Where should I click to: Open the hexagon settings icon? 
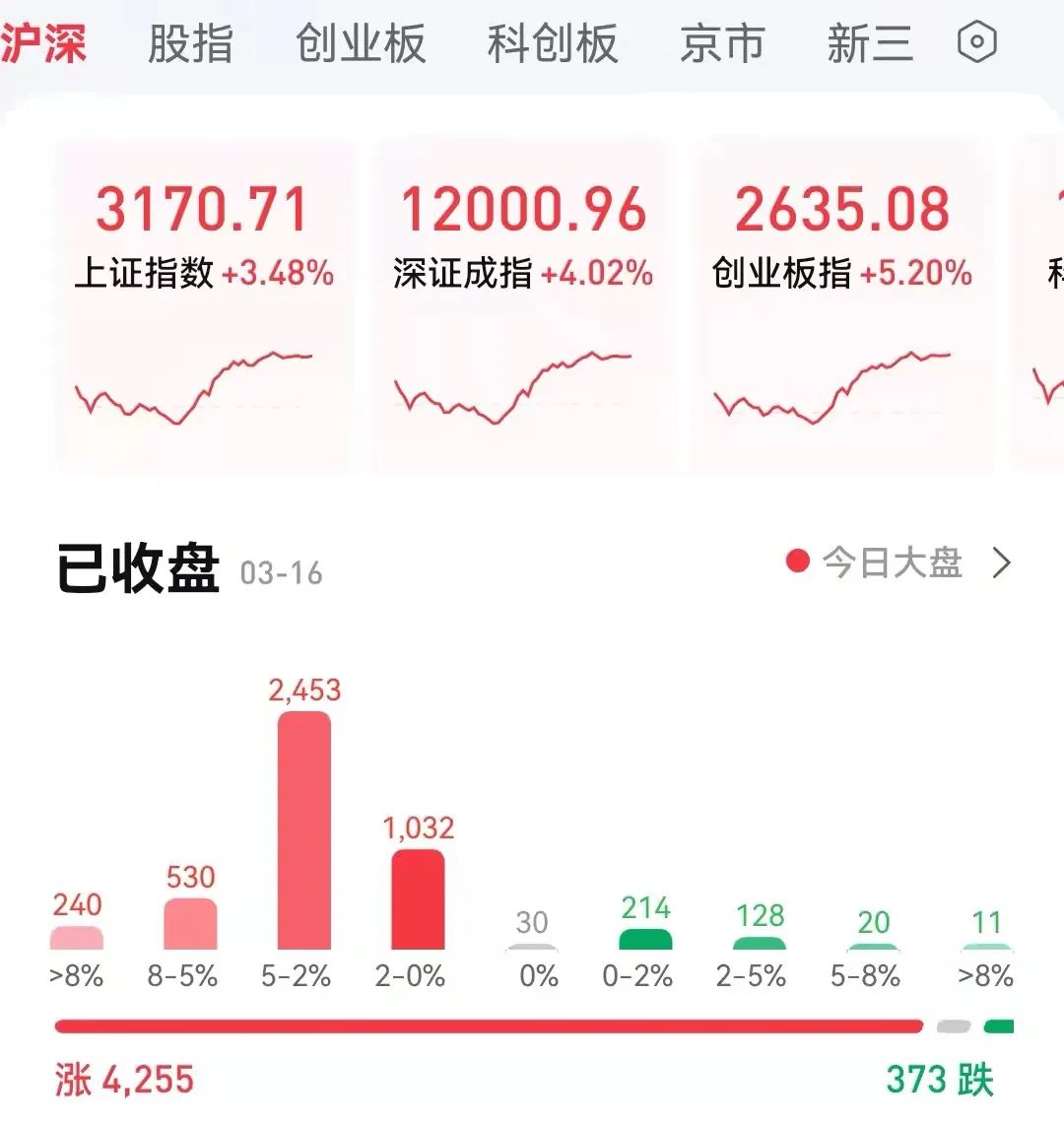tap(977, 43)
